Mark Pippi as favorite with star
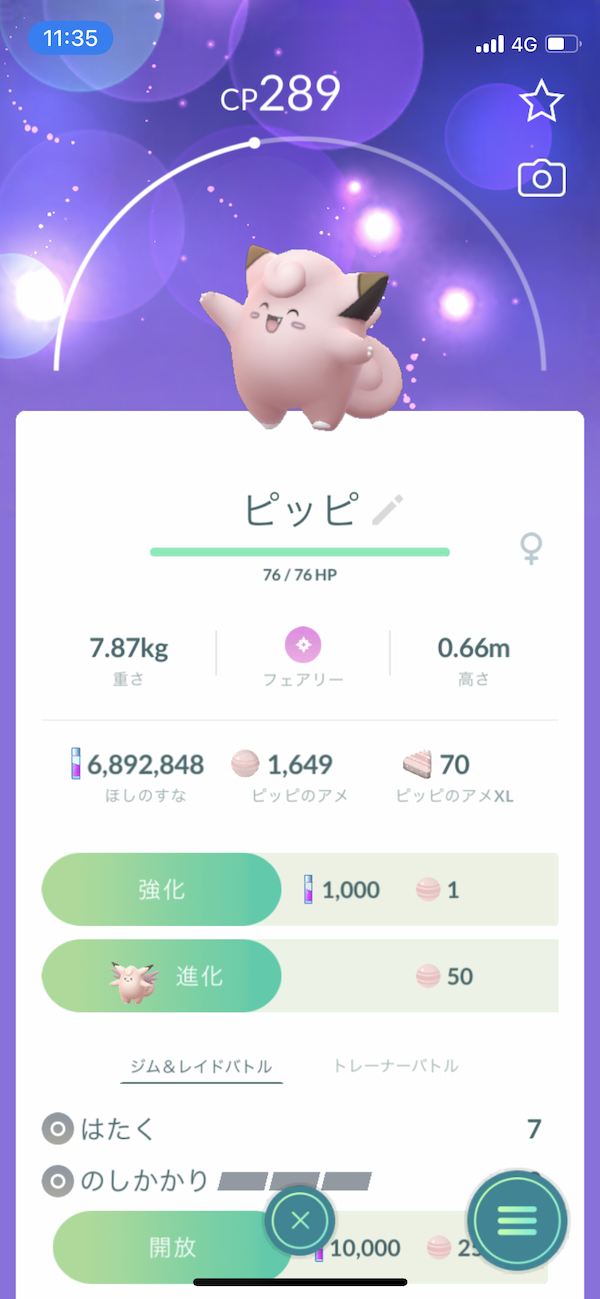 click(x=541, y=102)
